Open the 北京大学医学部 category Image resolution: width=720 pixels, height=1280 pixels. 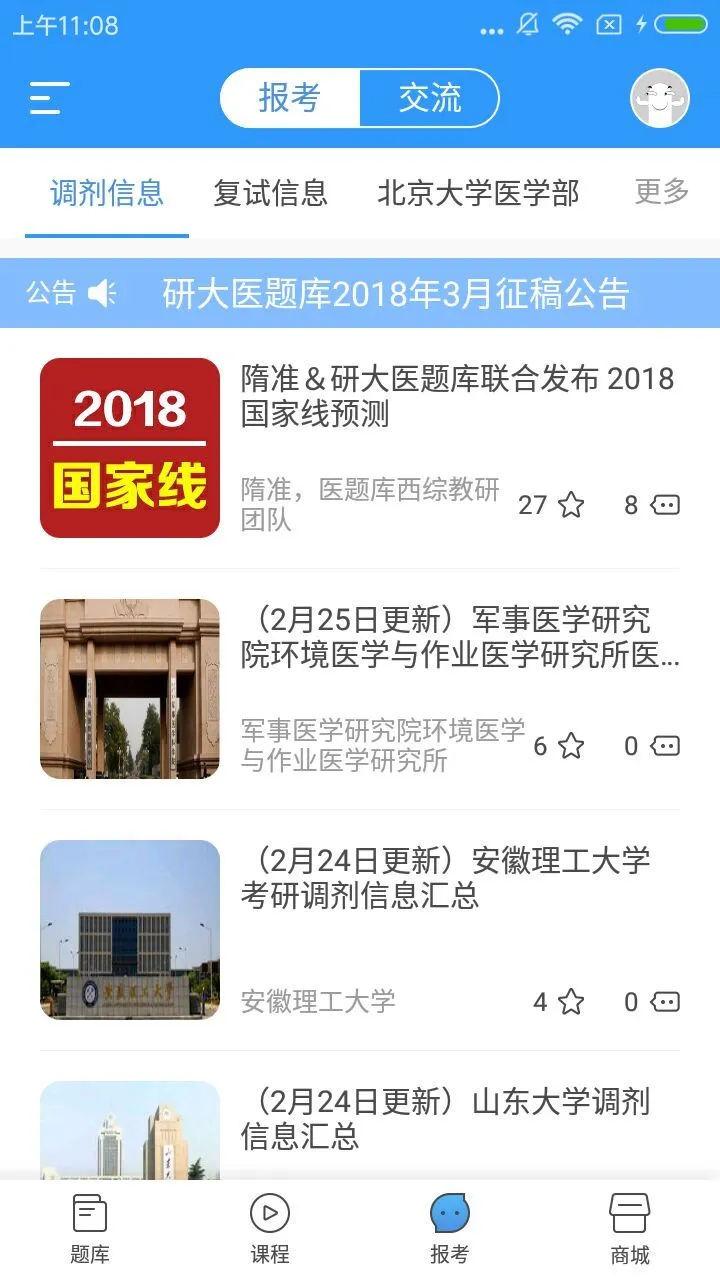[477, 193]
